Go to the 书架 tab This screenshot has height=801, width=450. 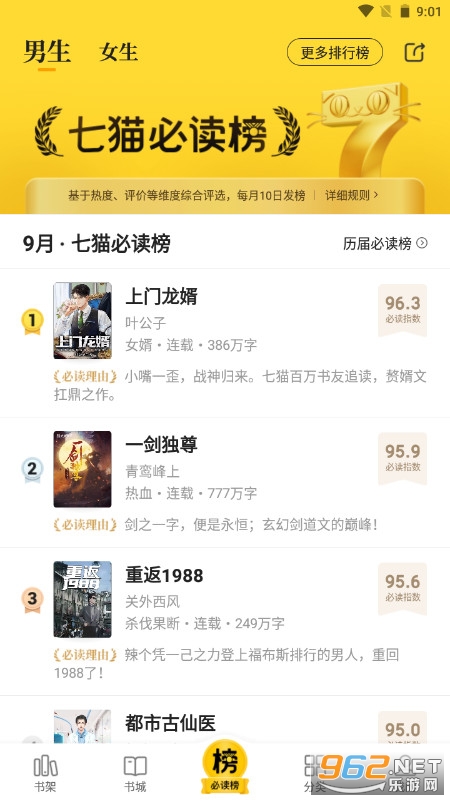tap(45, 773)
